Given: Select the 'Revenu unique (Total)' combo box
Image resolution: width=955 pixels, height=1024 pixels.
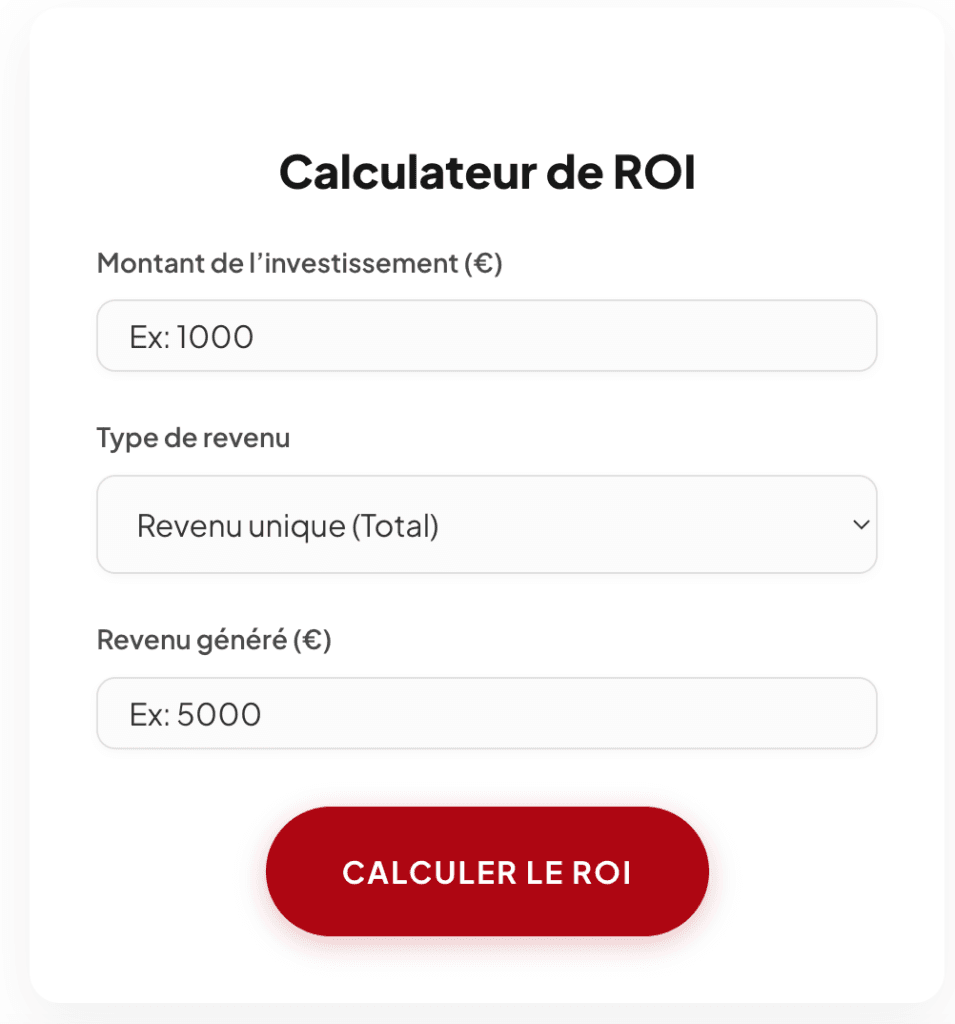Looking at the screenshot, I should pyautogui.click(x=487, y=524).
